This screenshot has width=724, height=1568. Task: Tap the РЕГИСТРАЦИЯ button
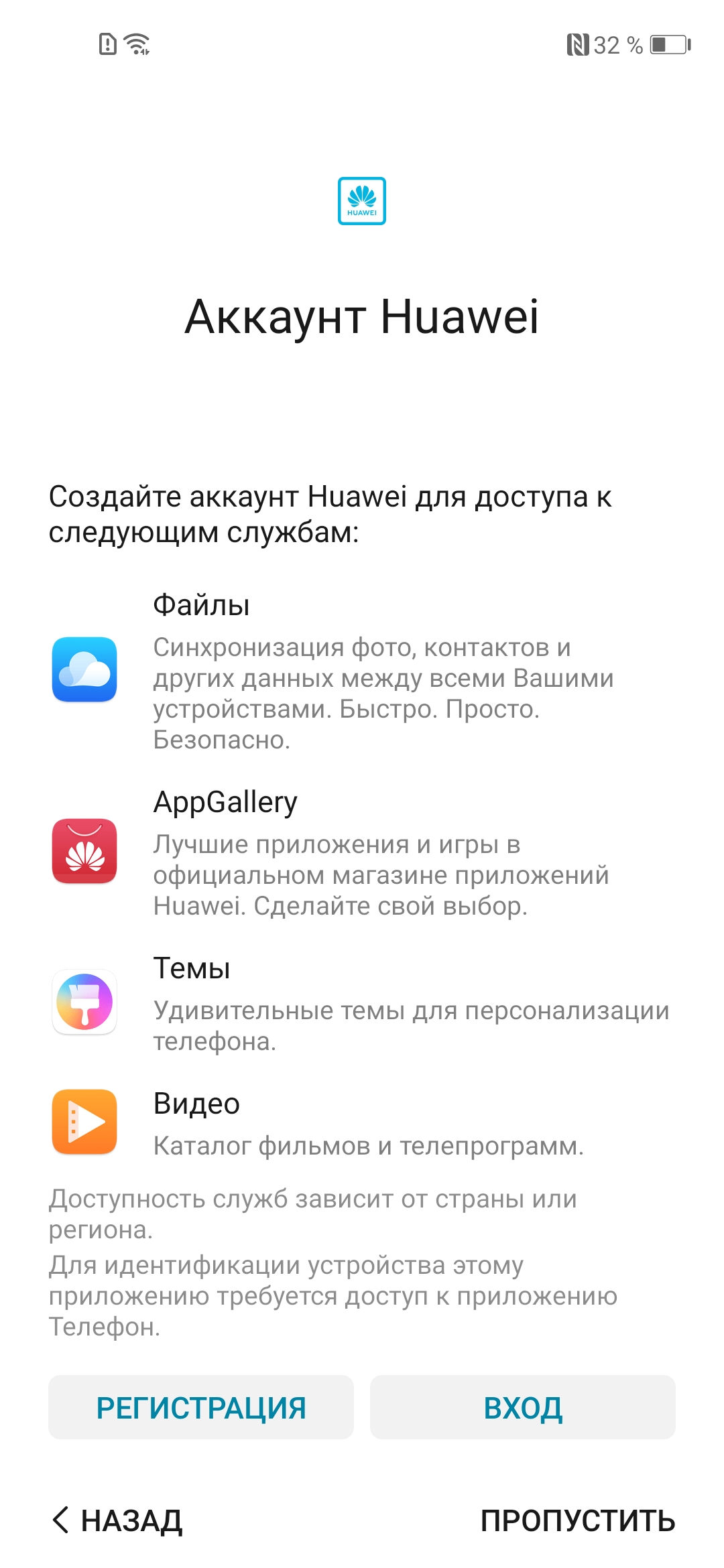[200, 1407]
